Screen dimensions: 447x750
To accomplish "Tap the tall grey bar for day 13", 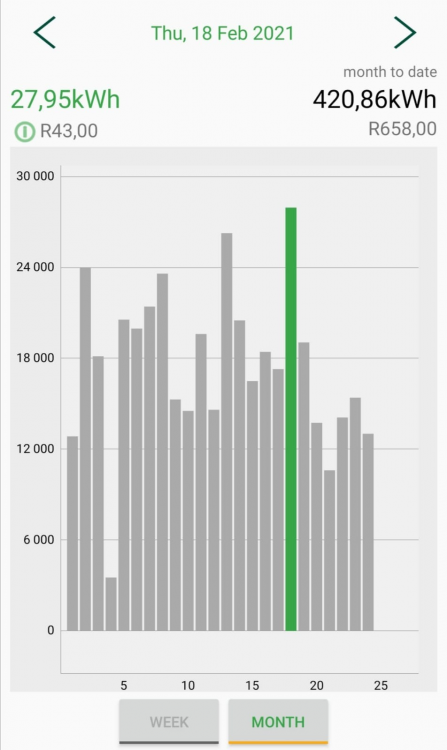I will [x=227, y=432].
